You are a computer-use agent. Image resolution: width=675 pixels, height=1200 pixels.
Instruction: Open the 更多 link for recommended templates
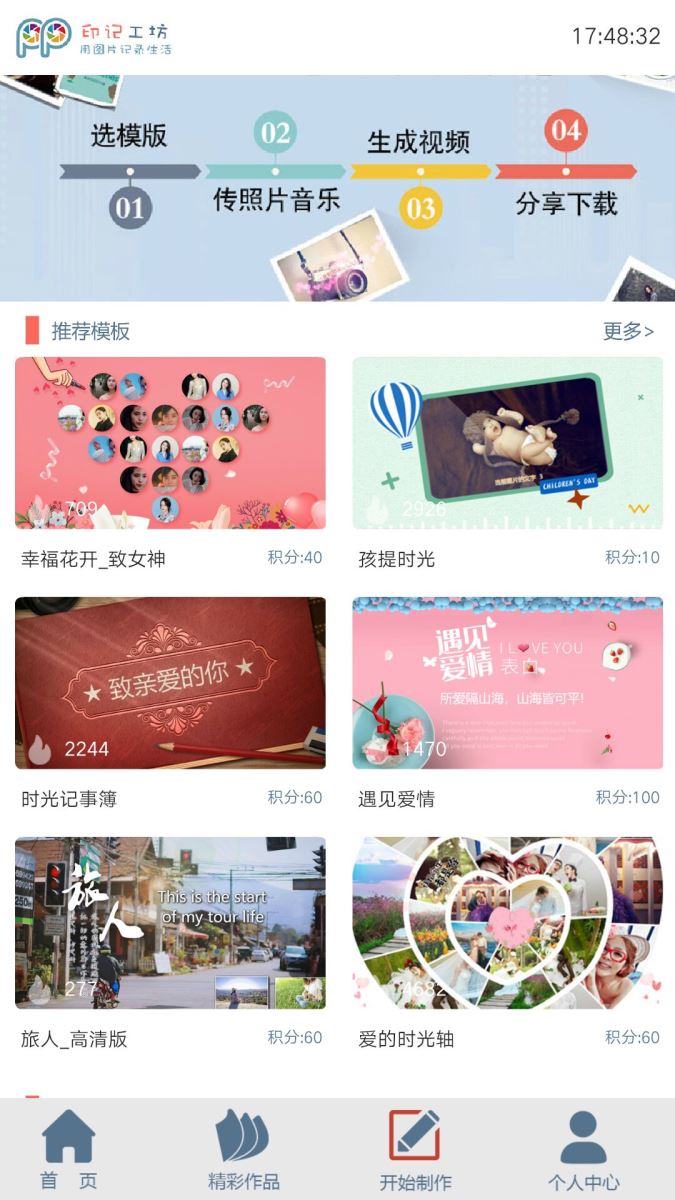(628, 331)
